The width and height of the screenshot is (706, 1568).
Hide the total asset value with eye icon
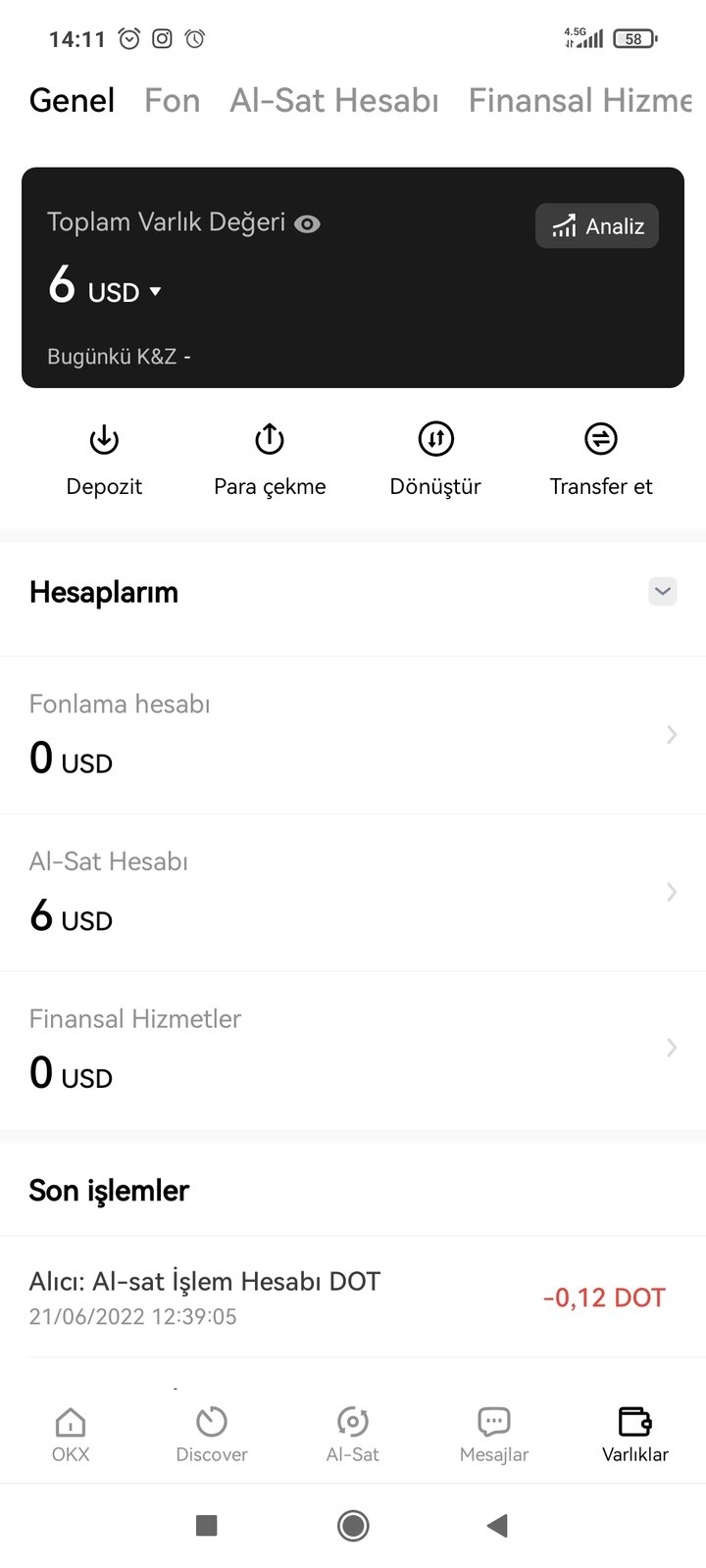[x=307, y=224]
